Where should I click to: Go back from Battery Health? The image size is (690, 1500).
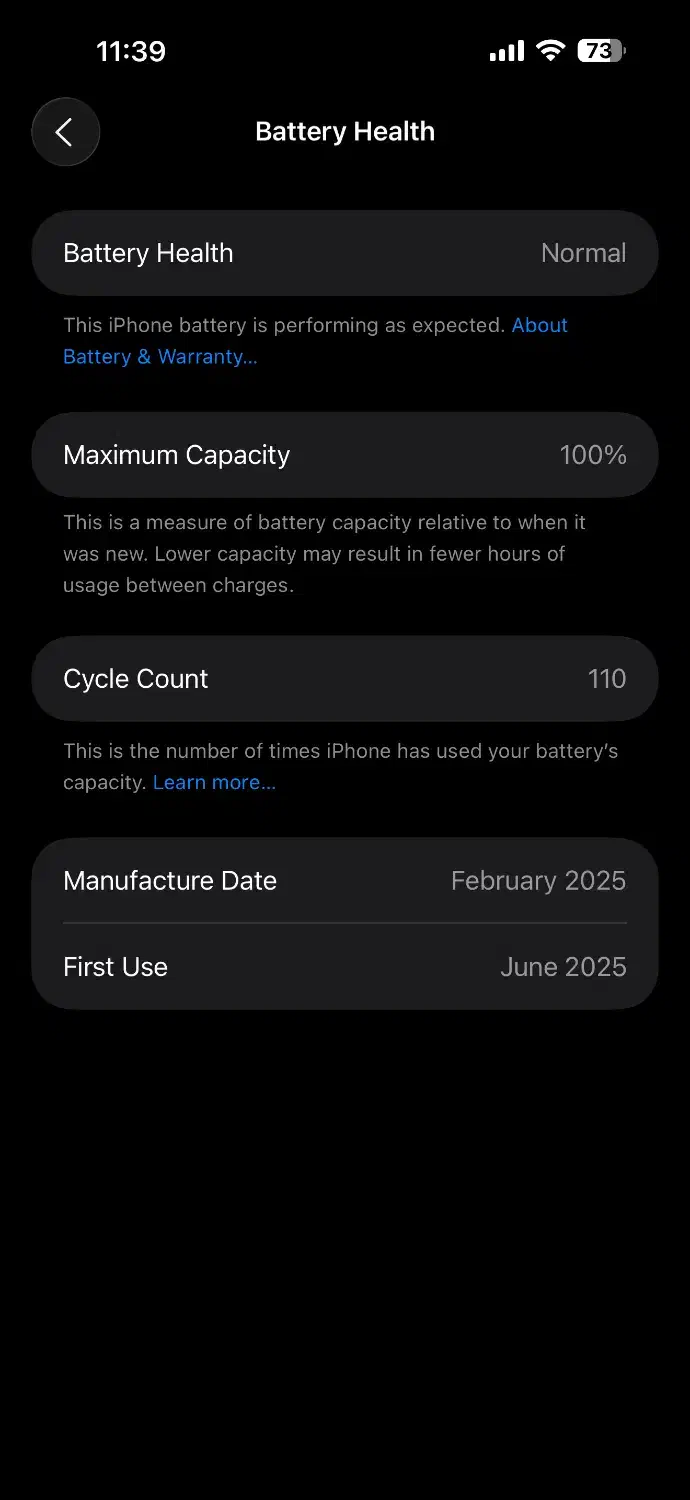[x=65, y=132]
